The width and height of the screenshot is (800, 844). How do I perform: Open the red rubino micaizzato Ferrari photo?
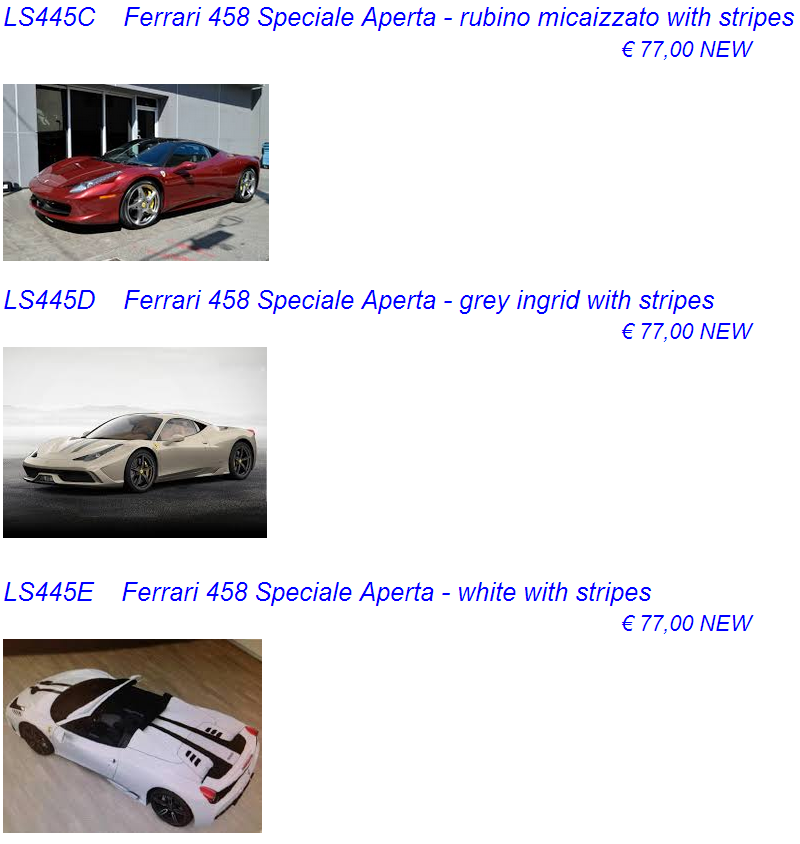136,172
